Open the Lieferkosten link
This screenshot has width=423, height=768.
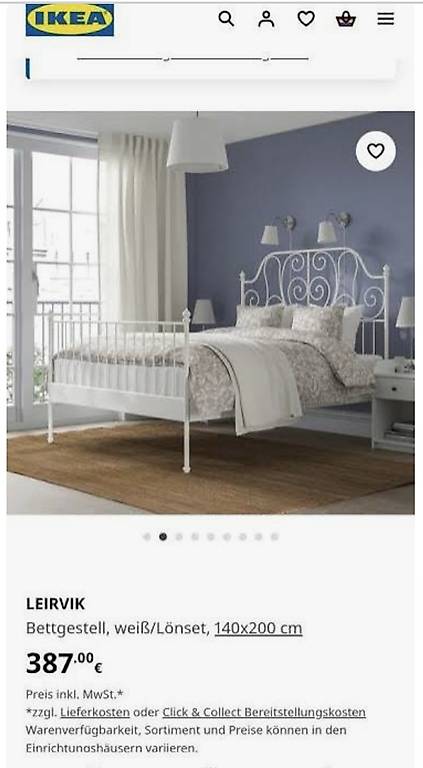tap(95, 712)
